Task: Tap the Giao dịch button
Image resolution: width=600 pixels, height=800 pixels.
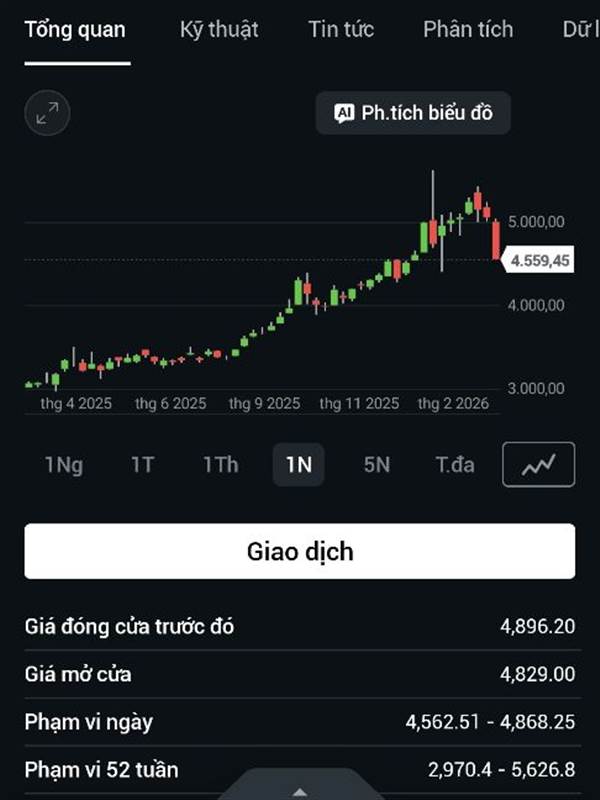Action: point(300,551)
